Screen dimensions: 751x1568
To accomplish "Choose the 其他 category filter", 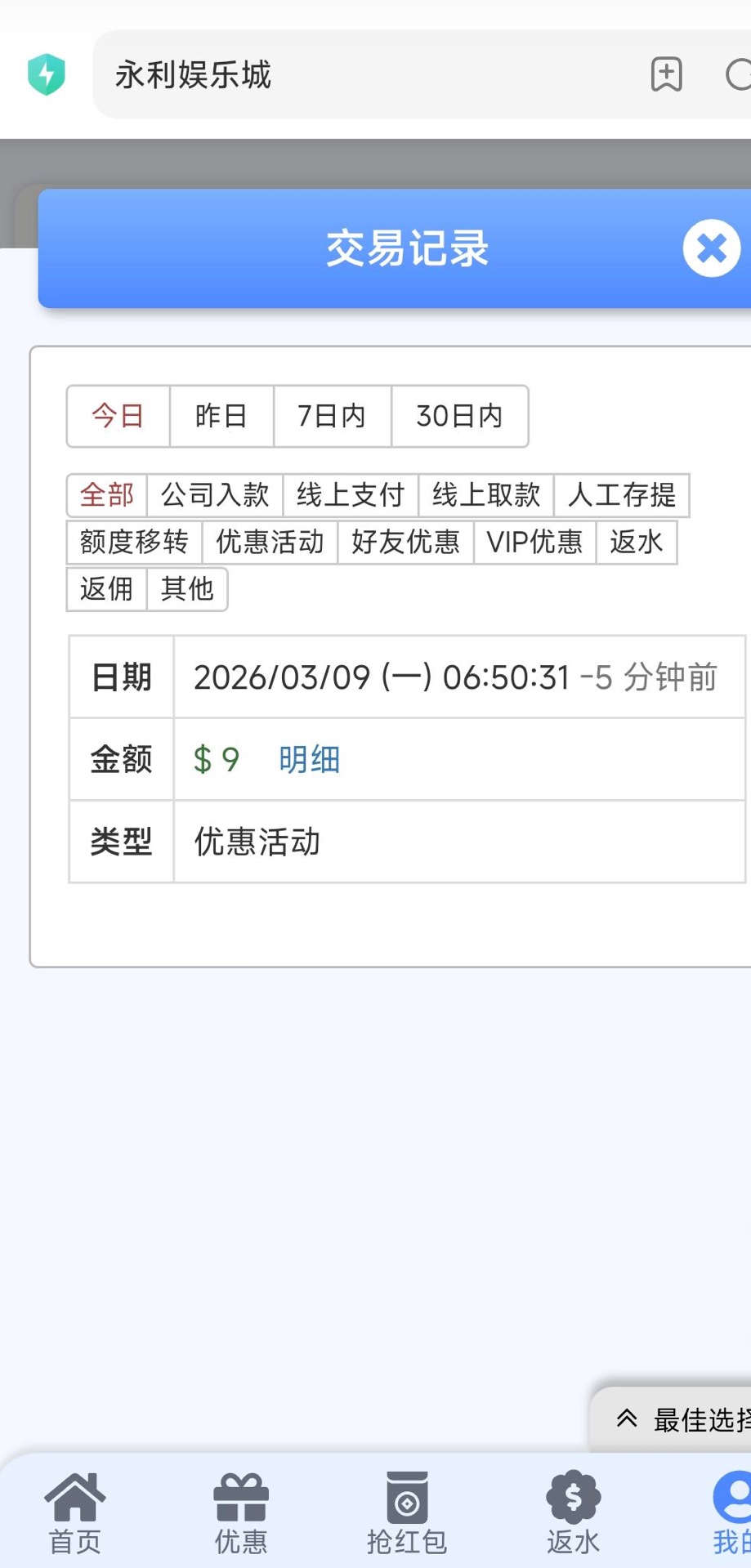I will 187,588.
